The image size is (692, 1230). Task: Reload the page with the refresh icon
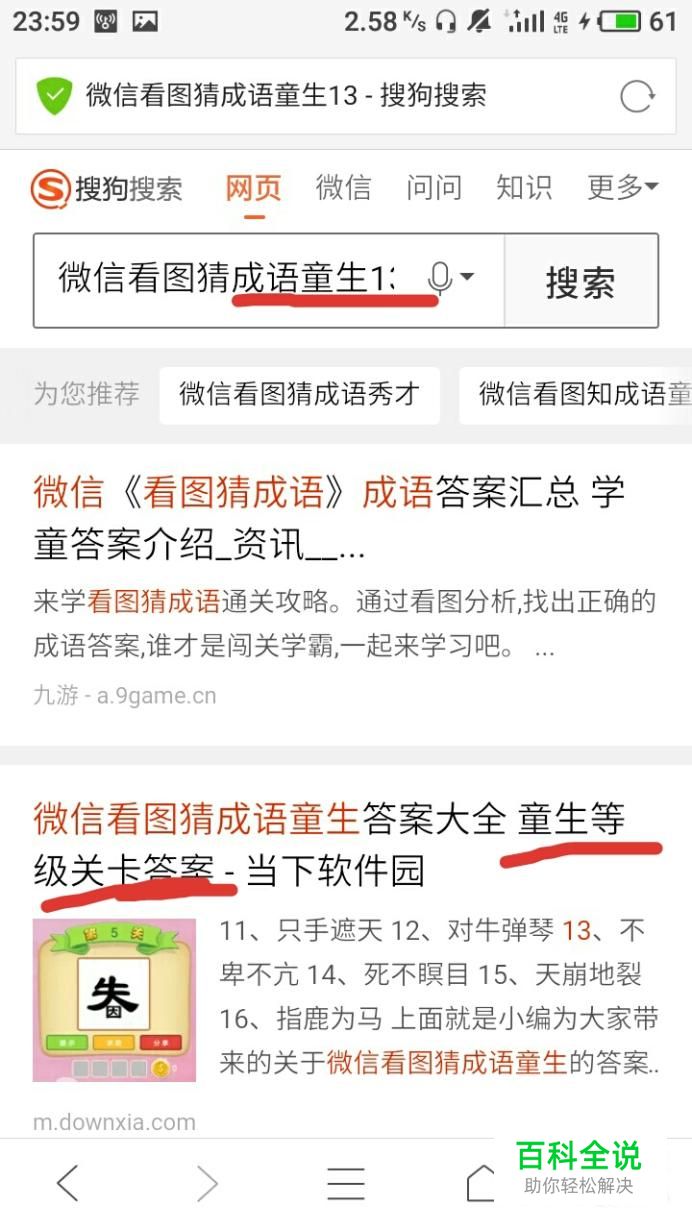pyautogui.click(x=637, y=96)
